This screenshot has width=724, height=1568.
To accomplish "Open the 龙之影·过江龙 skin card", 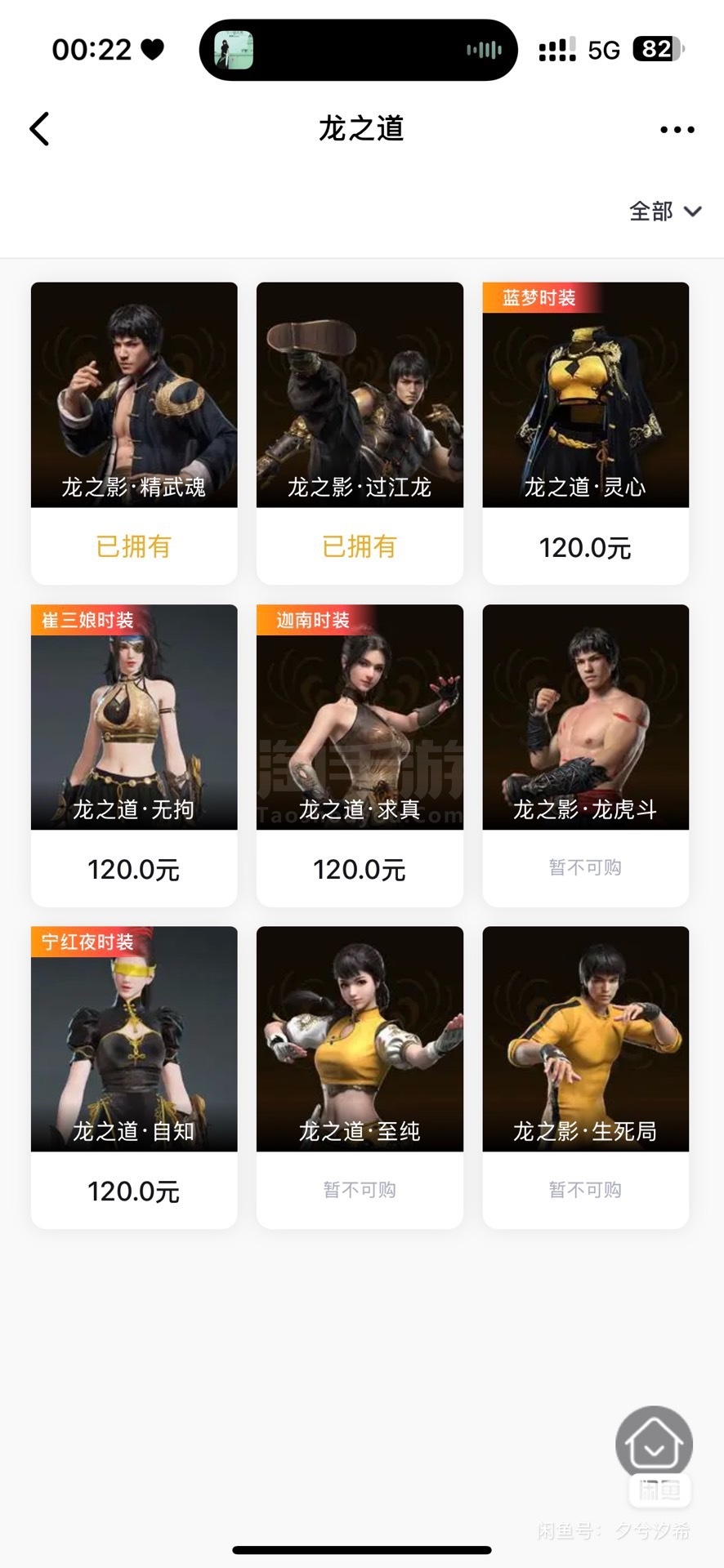I will click(x=360, y=433).
